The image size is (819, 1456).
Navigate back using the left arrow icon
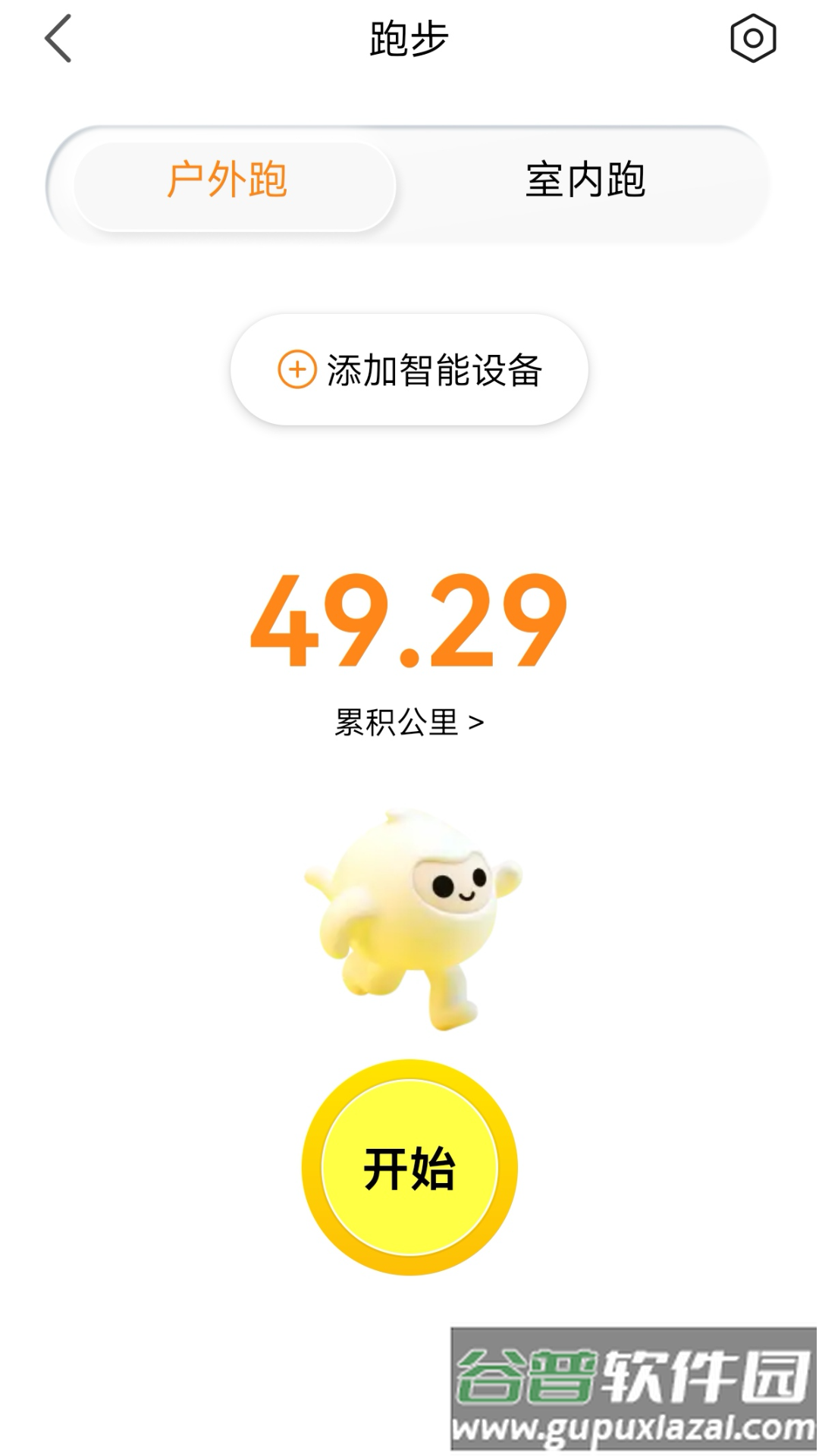tap(57, 36)
